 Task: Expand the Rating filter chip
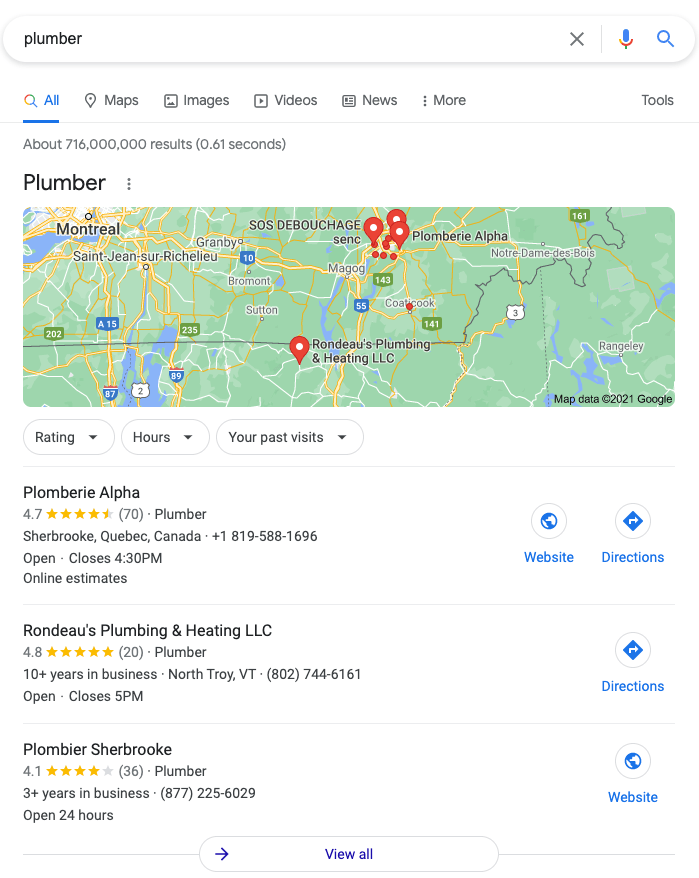(x=68, y=437)
